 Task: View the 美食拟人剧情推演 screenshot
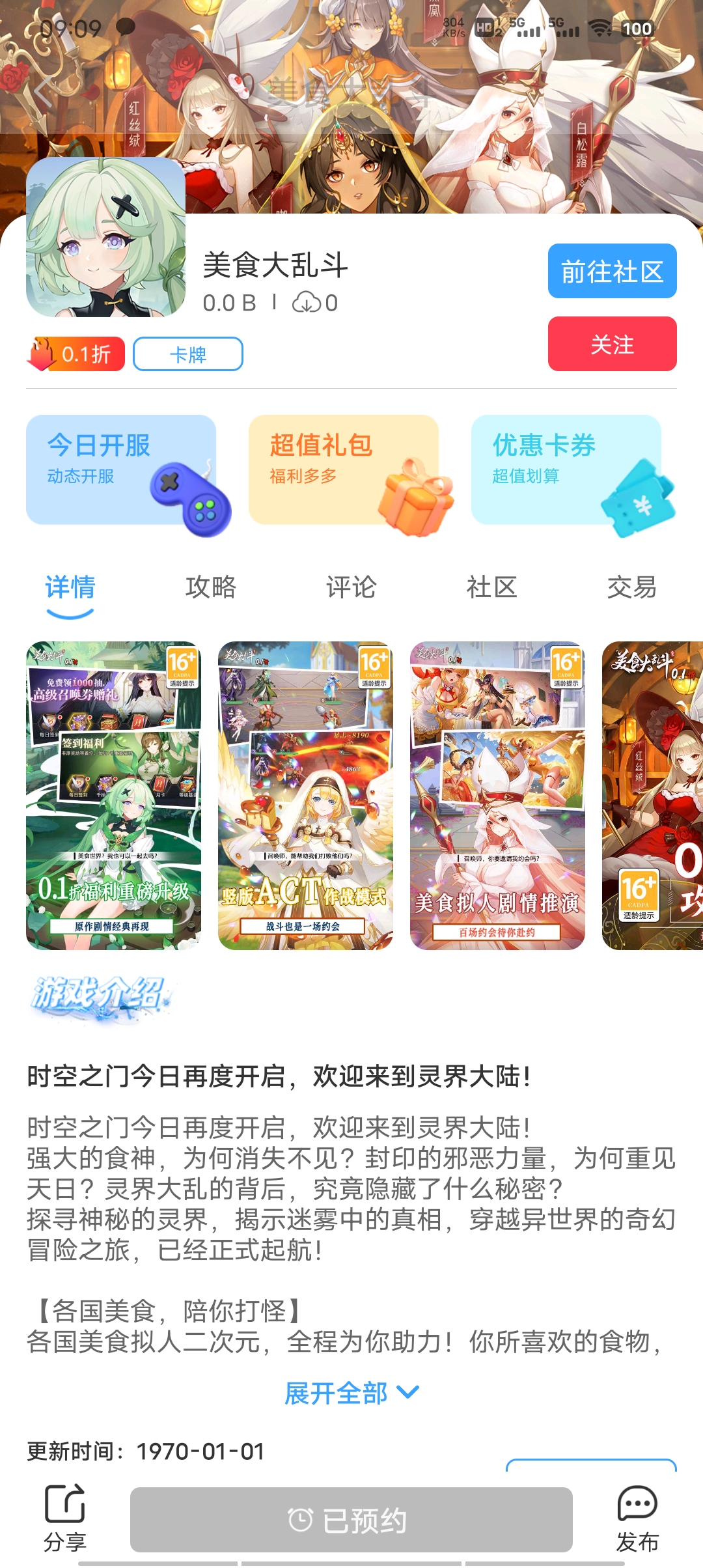[x=497, y=795]
